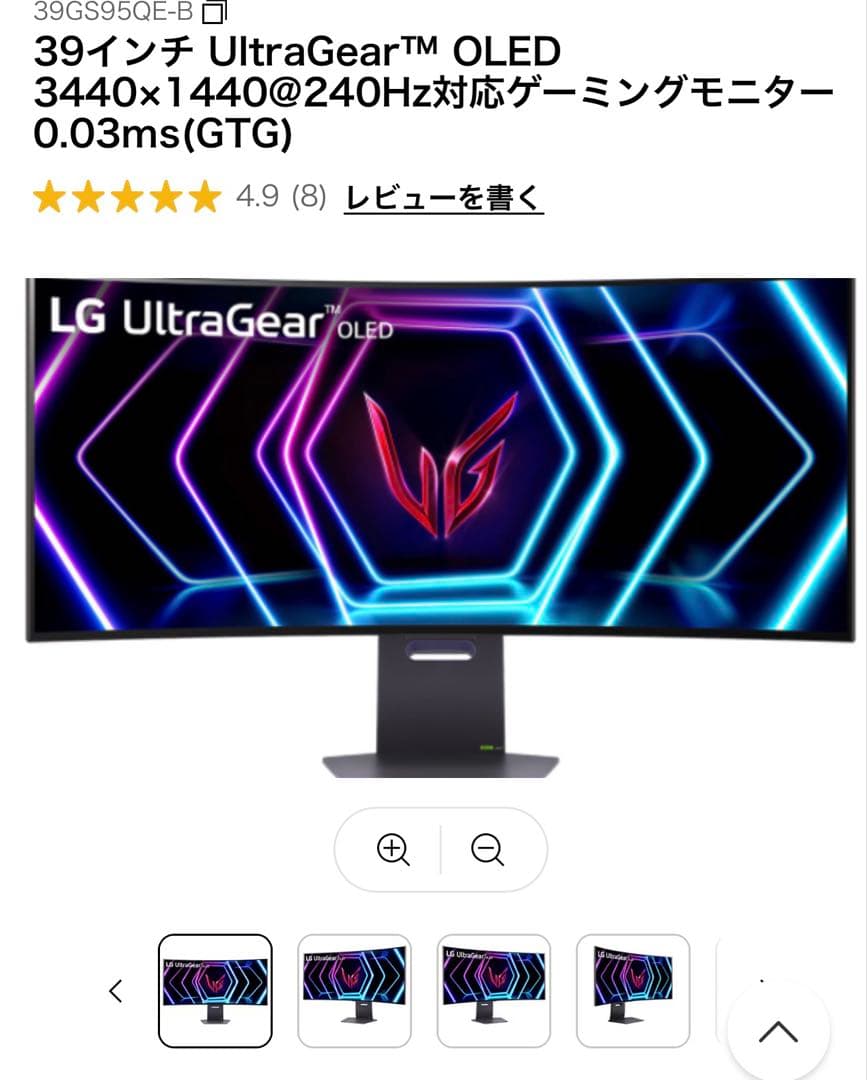Select the partially visible fifth thumbnail
867x1080 pixels.
[750, 990]
